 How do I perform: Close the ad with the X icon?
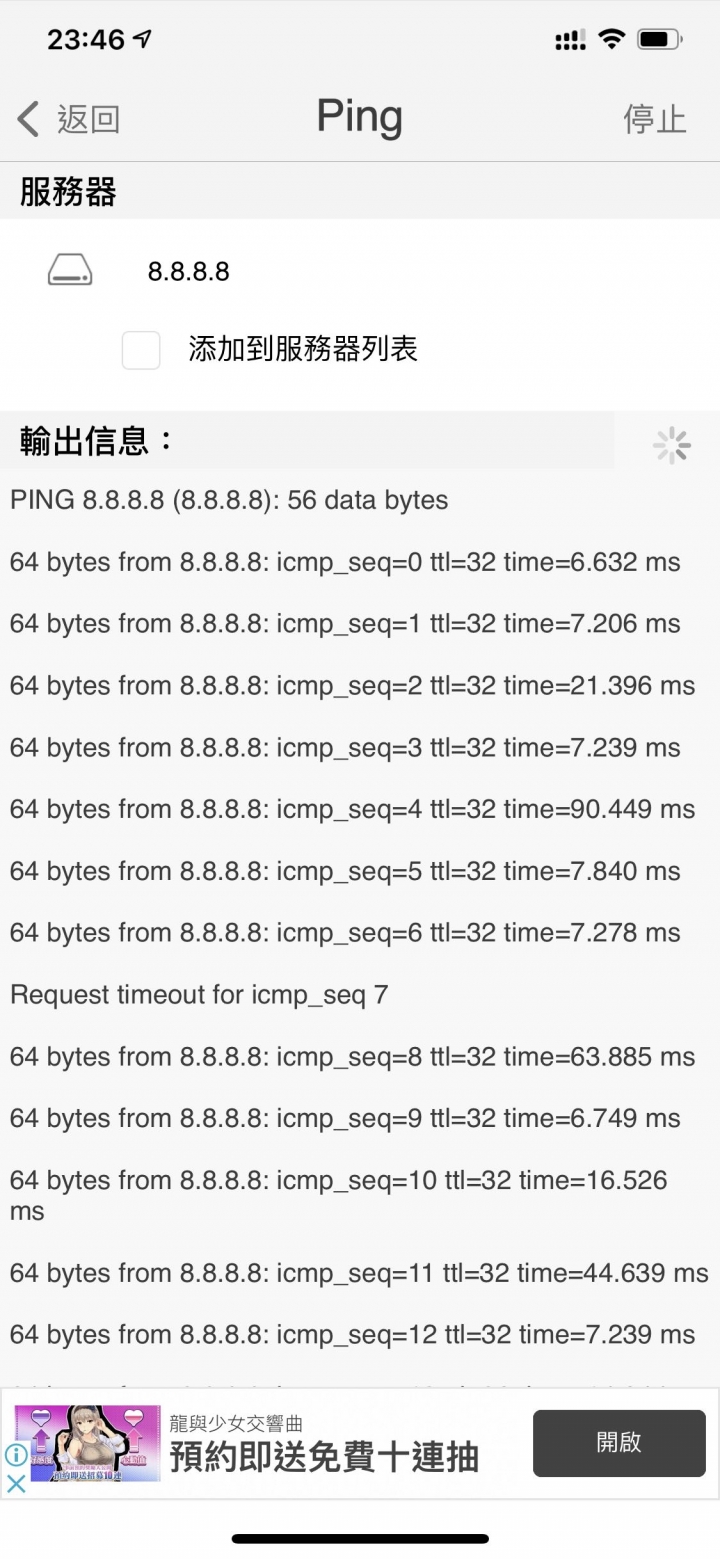tap(16, 1484)
